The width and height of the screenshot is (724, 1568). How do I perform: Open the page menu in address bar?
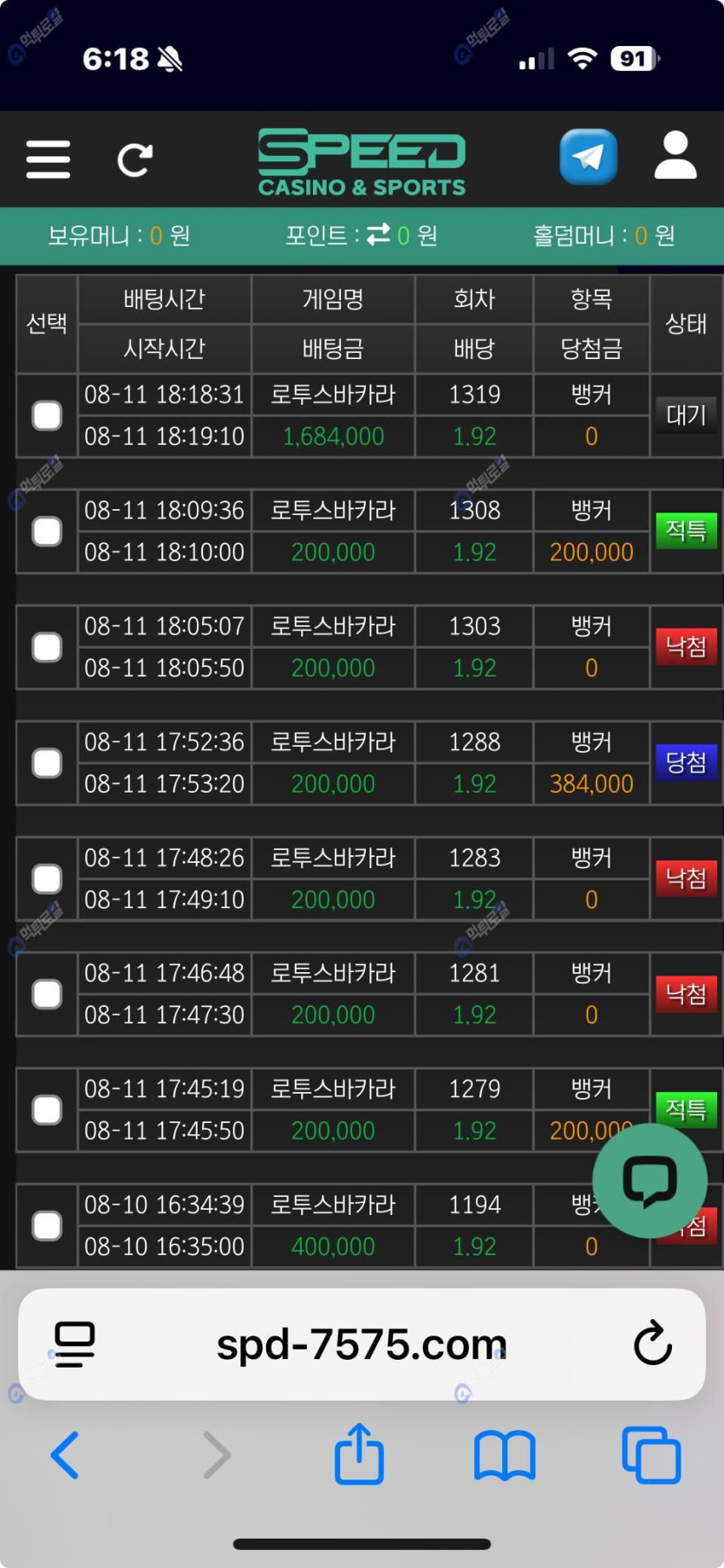click(75, 1344)
